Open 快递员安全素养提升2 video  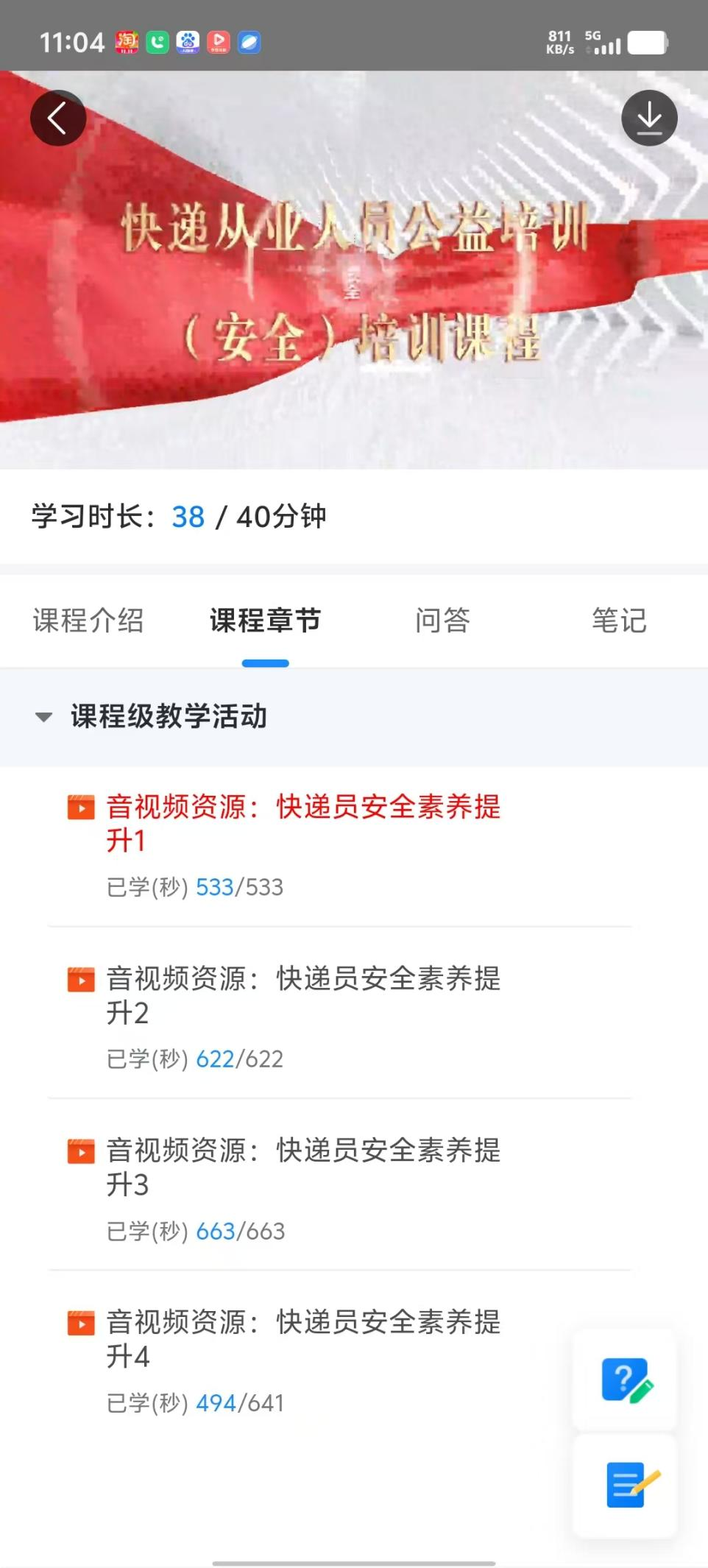[303, 995]
